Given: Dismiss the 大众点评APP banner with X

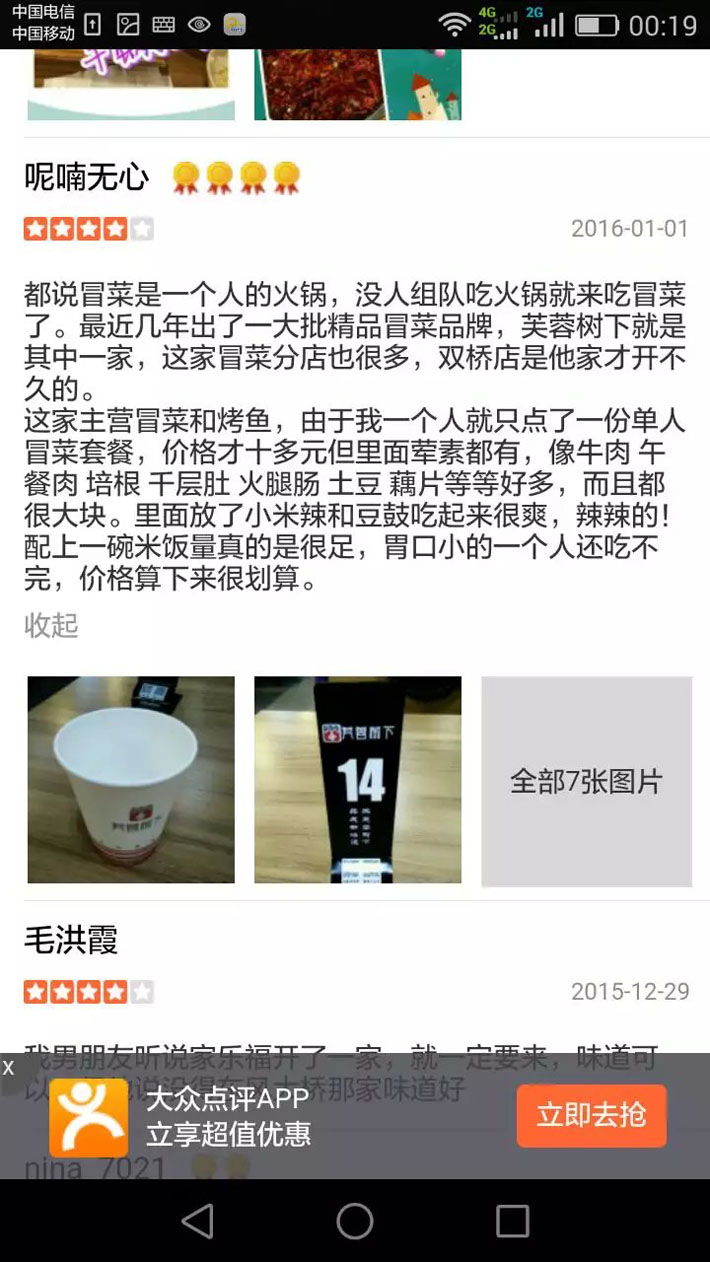Looking at the screenshot, I should 9,1068.
